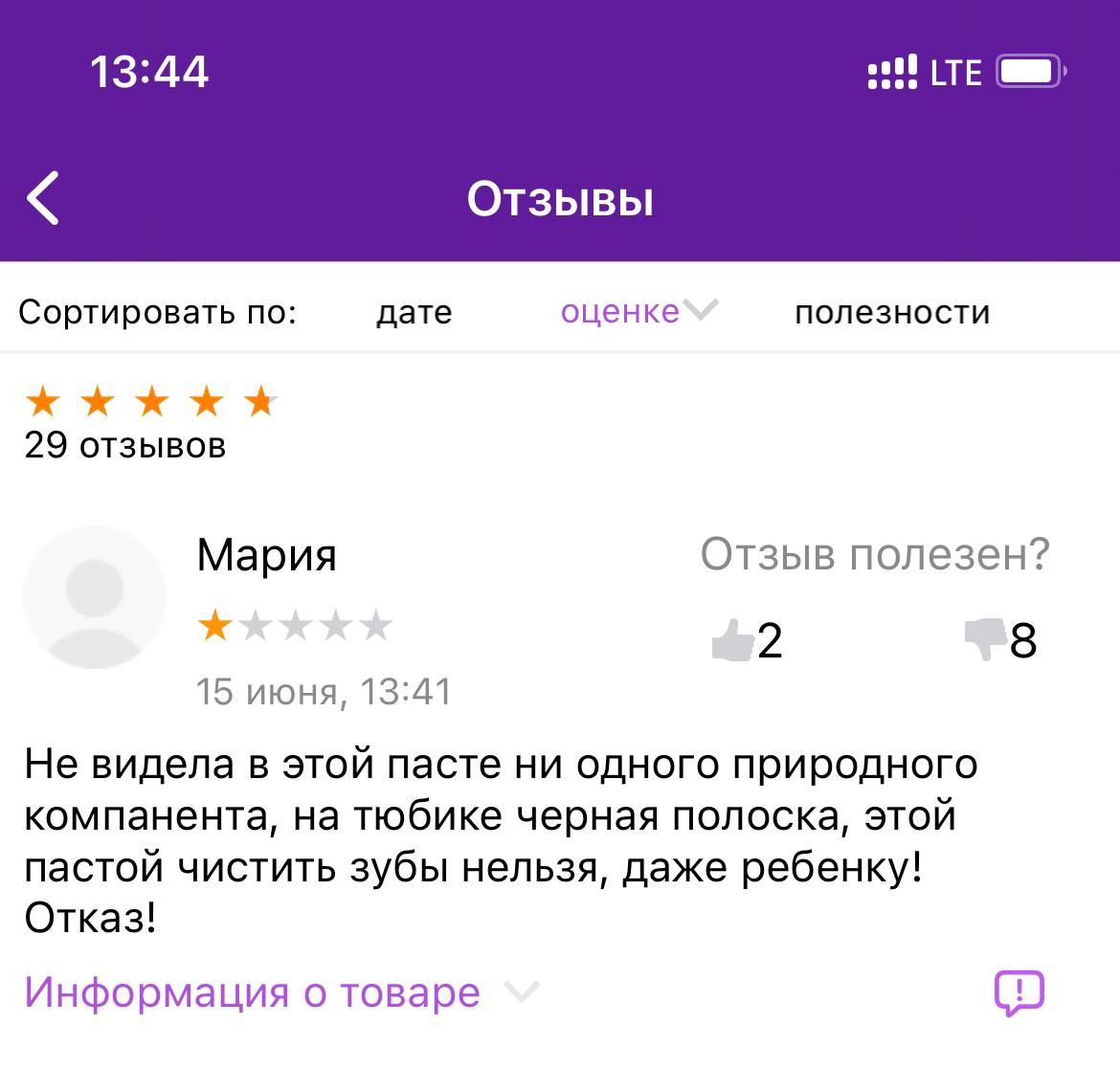Image resolution: width=1120 pixels, height=1091 pixels.
Task: Mark Мария's review as helpful
Action: (734, 639)
